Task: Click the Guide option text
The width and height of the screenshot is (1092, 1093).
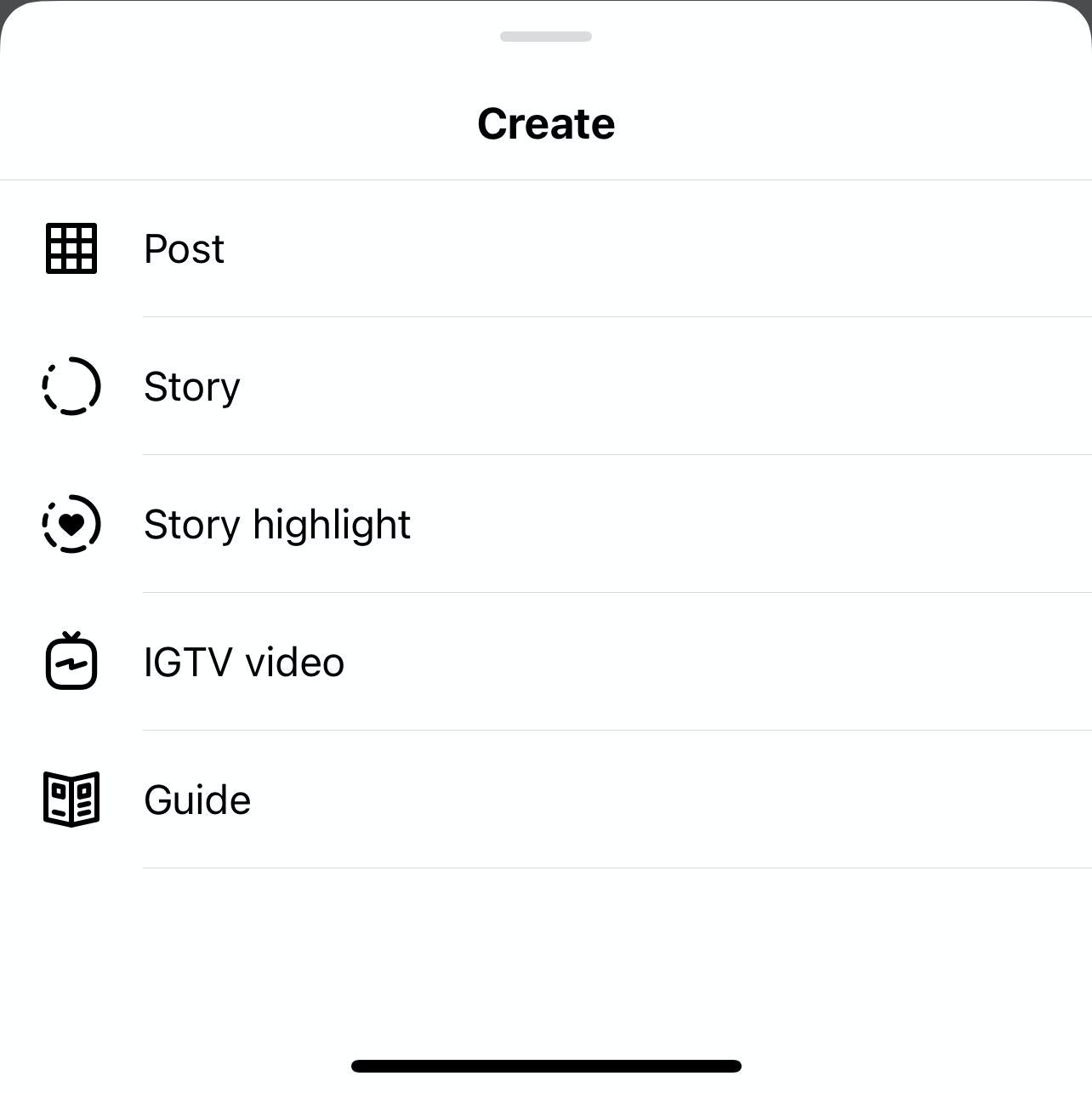Action: click(197, 798)
